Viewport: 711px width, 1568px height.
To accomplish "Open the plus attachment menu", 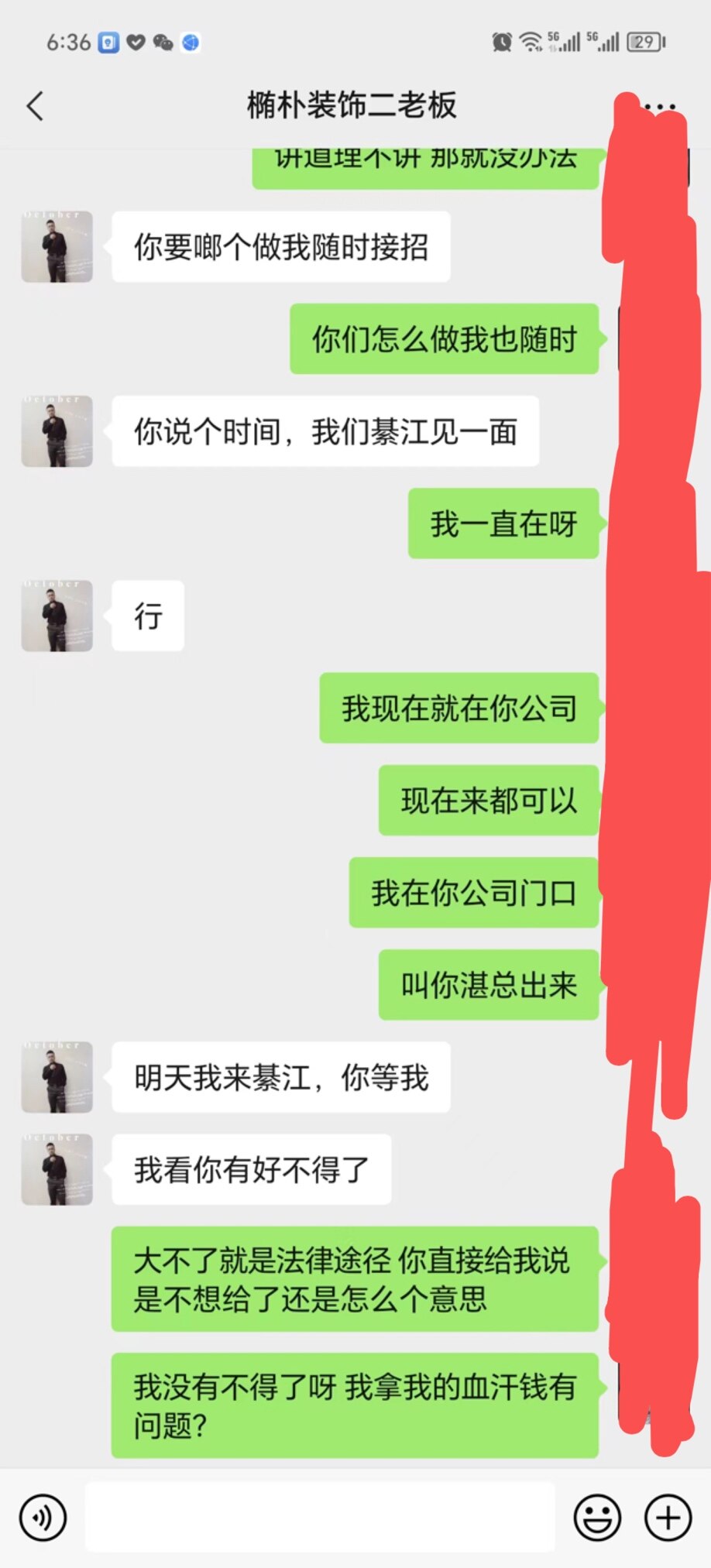I will pos(668,1518).
